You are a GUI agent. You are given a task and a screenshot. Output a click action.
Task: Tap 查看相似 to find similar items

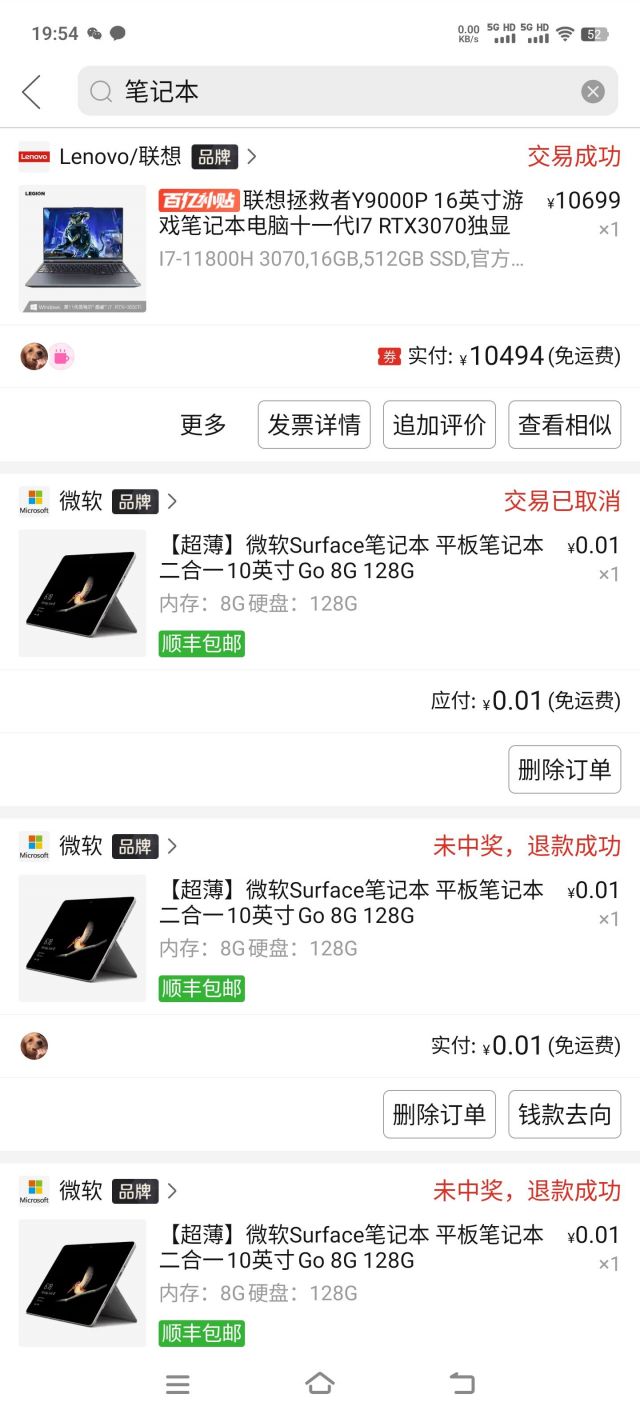564,425
